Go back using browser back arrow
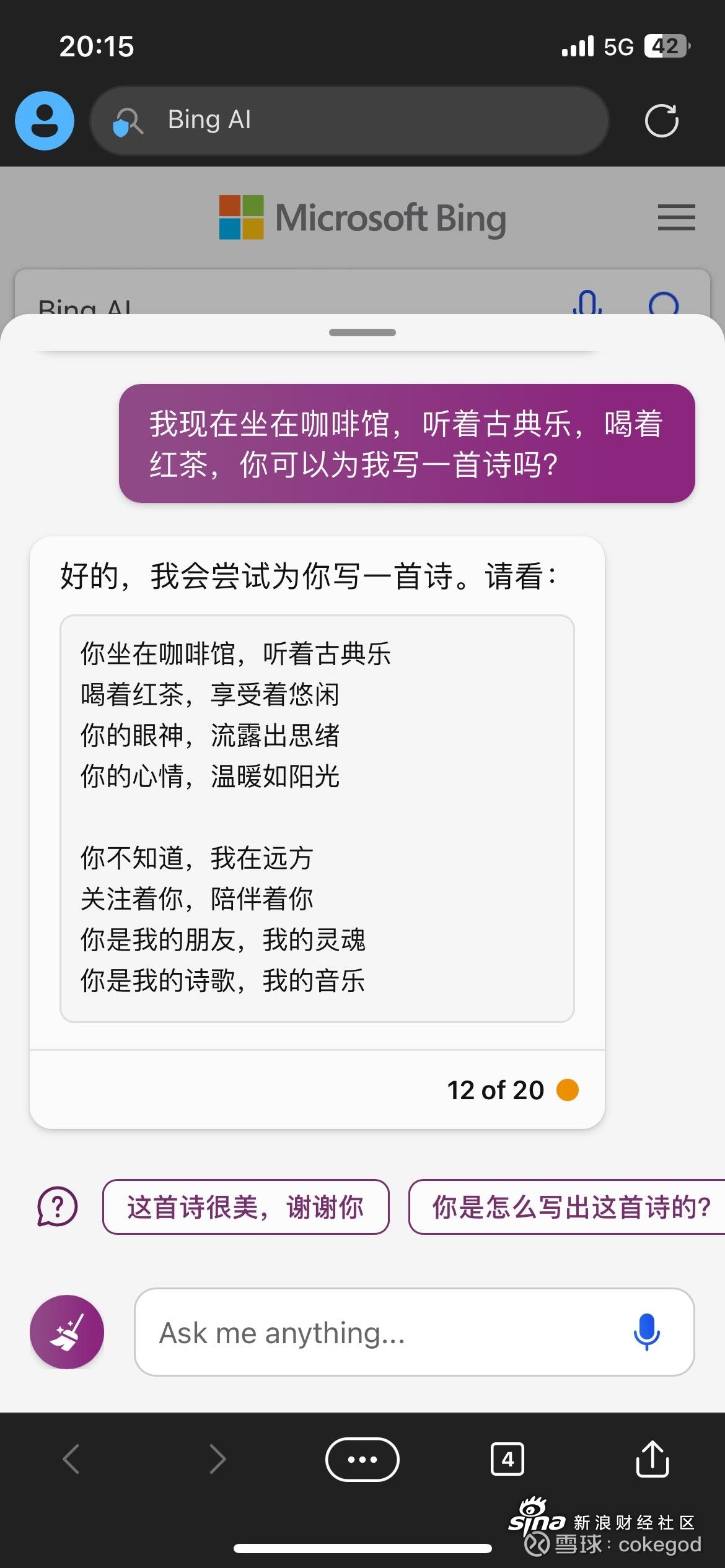Image resolution: width=725 pixels, height=1568 pixels. coord(72,1459)
